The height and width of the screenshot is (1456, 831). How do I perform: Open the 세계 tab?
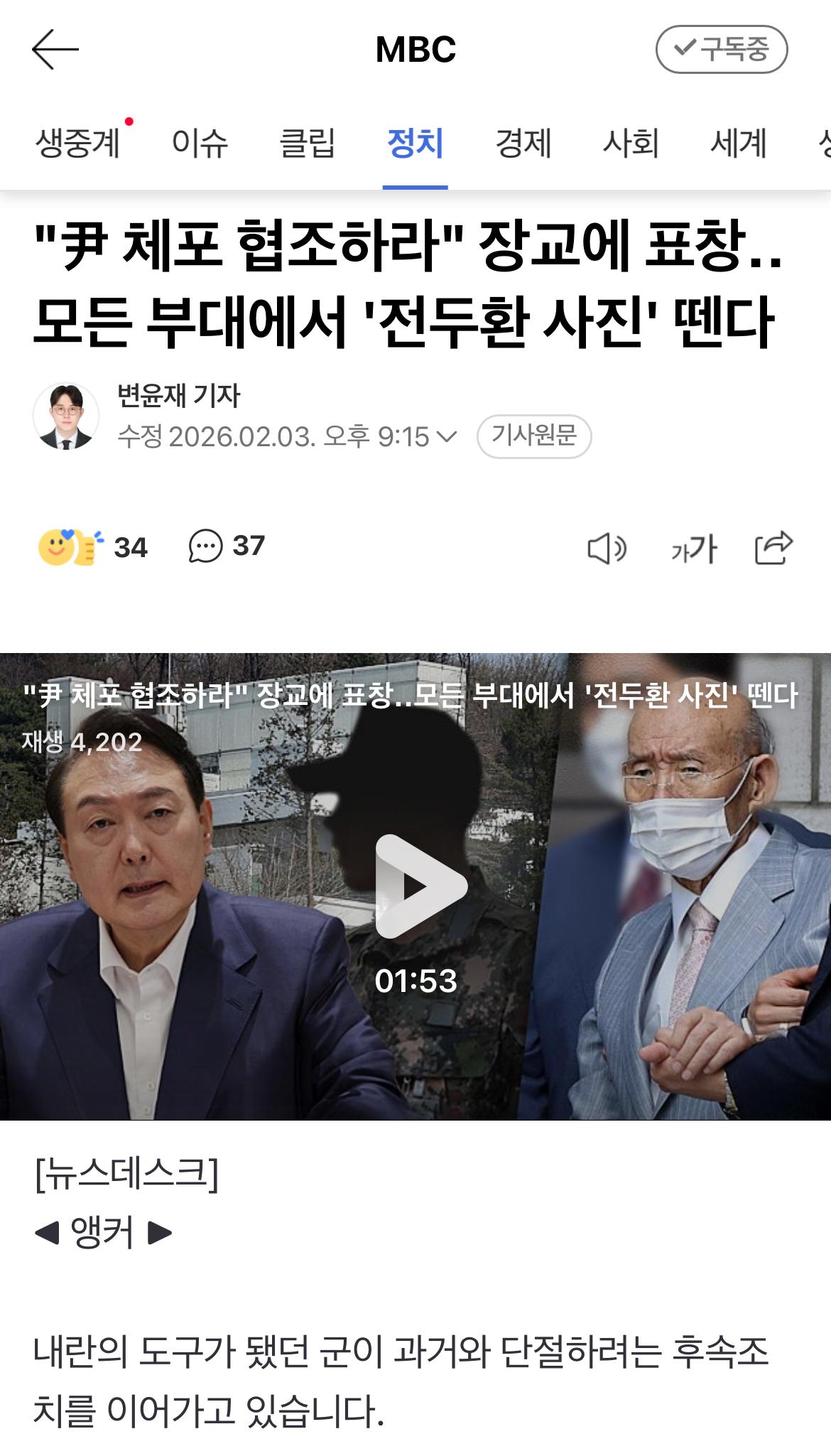click(738, 143)
